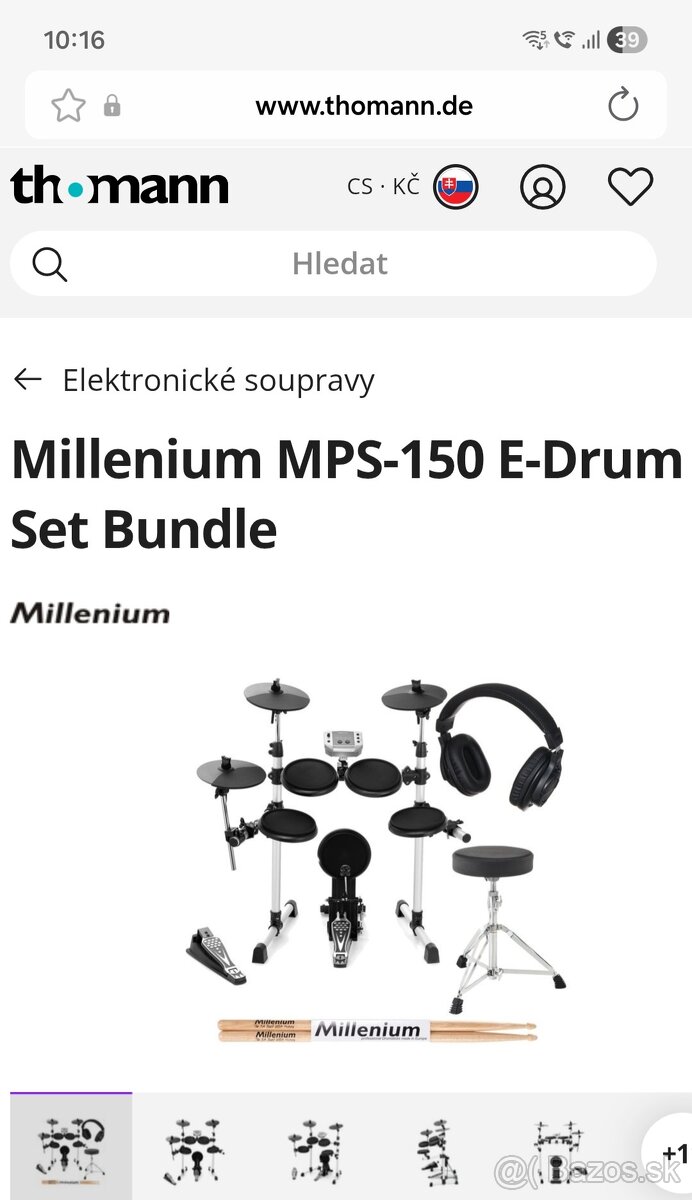Select the fourth product thumbnail
Screen dimensions: 692x1200
[438, 1150]
